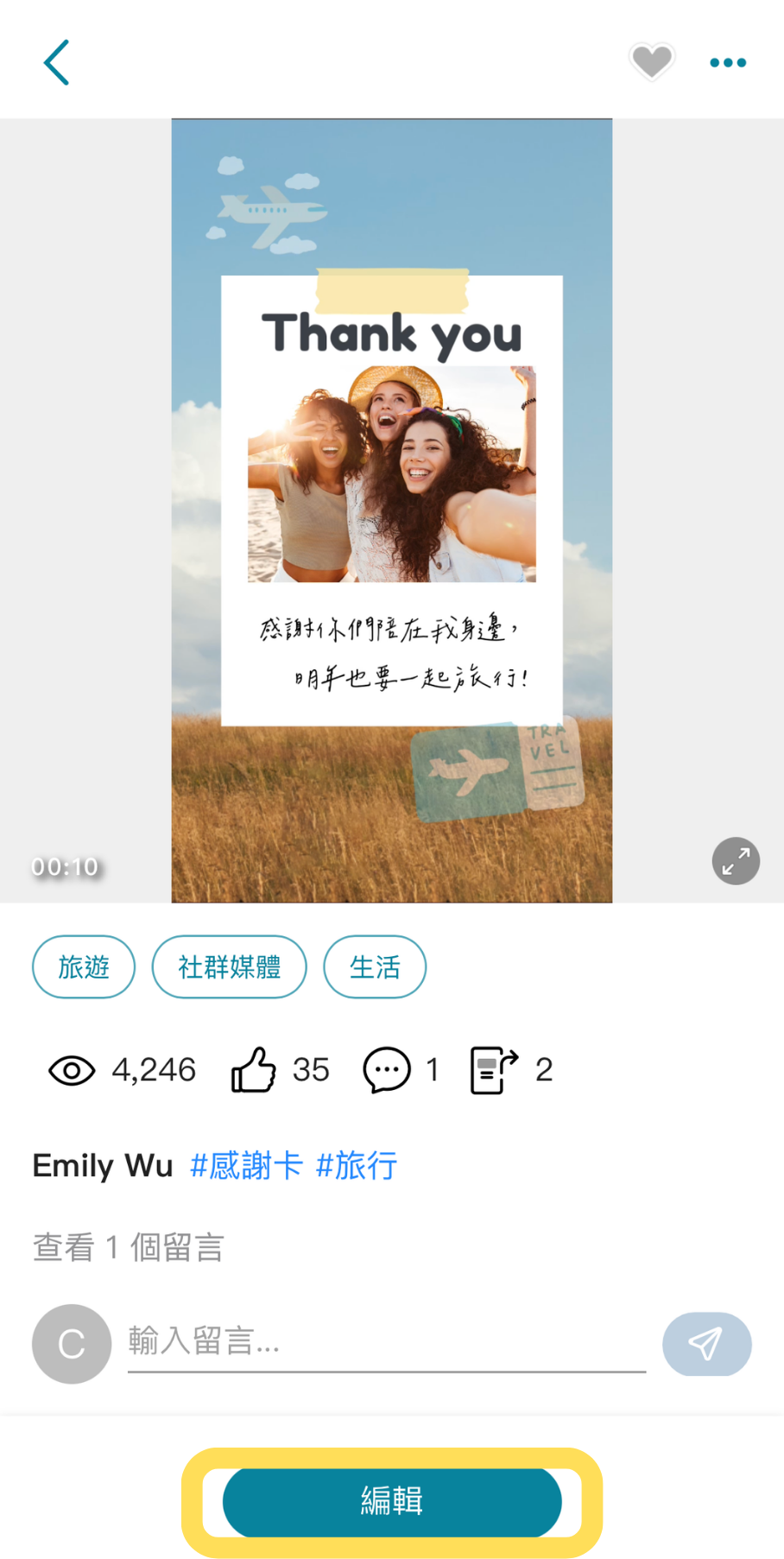Focus the 輸入留言 comment field
Screen dimensions: 784x1559
[386, 1341]
